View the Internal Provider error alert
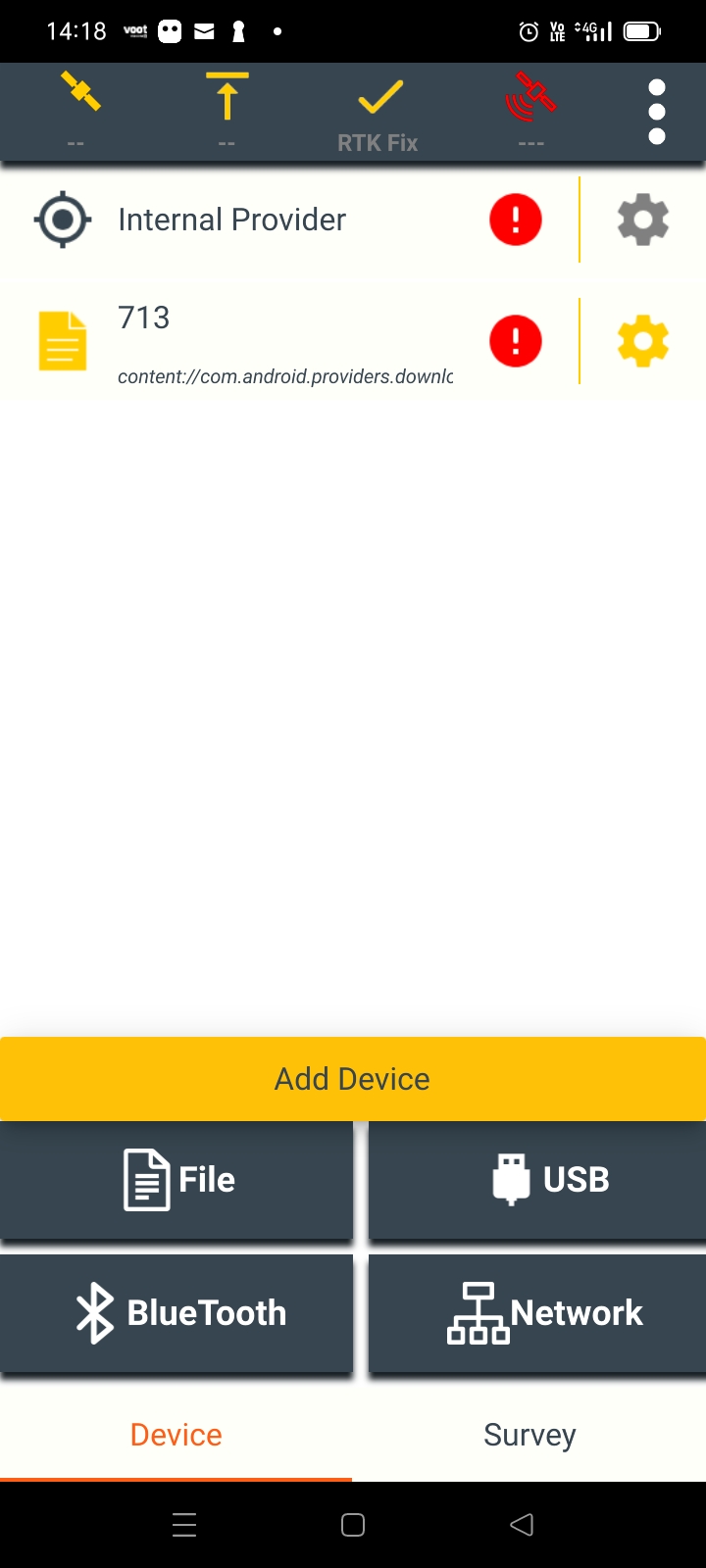Screen dimensions: 706x1568 [x=516, y=220]
